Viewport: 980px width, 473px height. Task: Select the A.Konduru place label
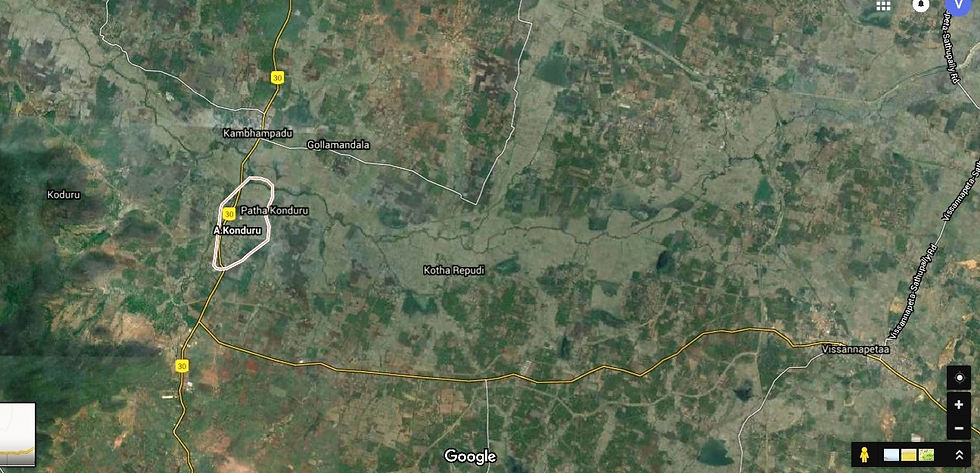click(x=237, y=231)
